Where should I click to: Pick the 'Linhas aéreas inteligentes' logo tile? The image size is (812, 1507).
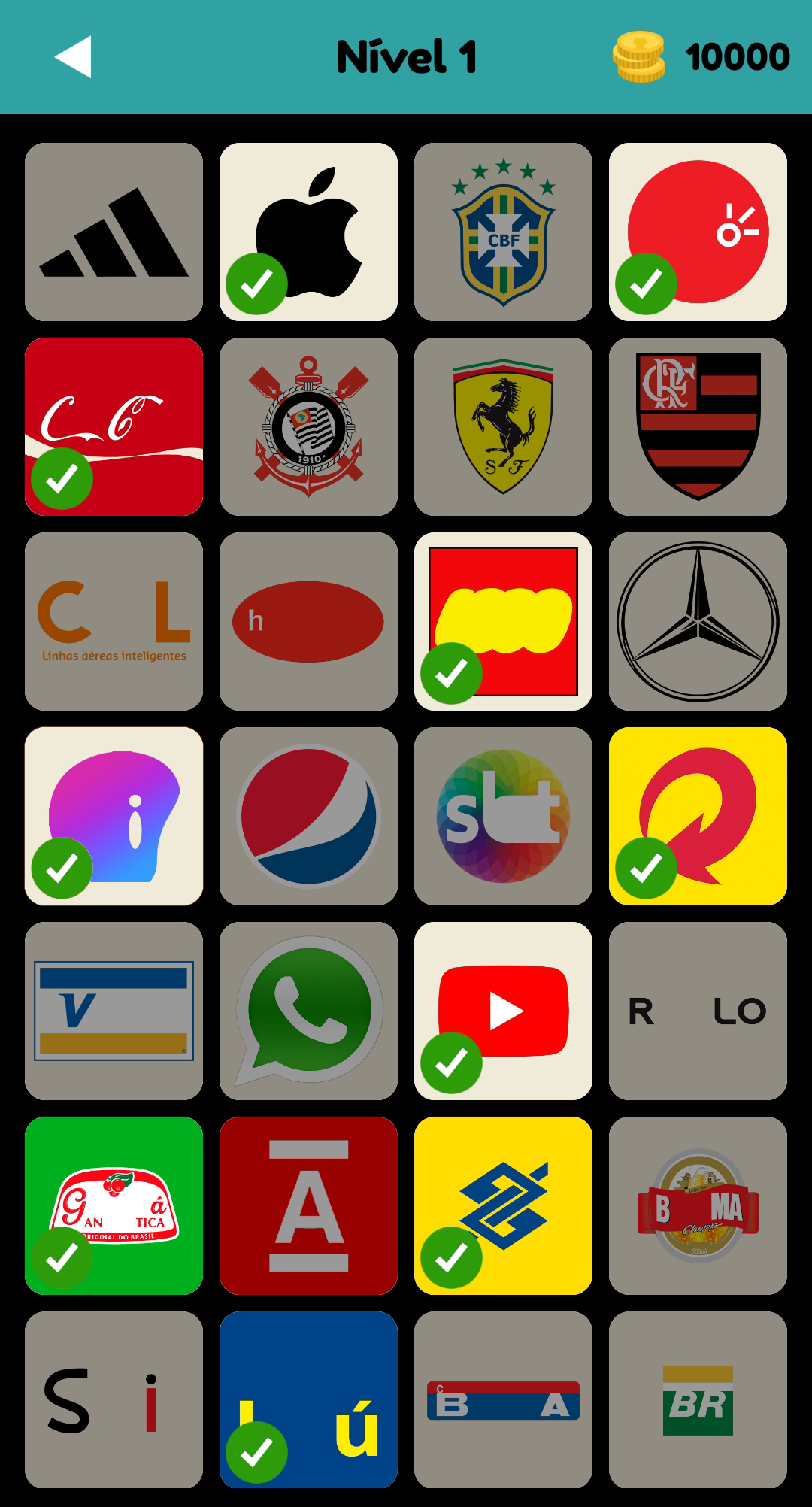click(114, 621)
